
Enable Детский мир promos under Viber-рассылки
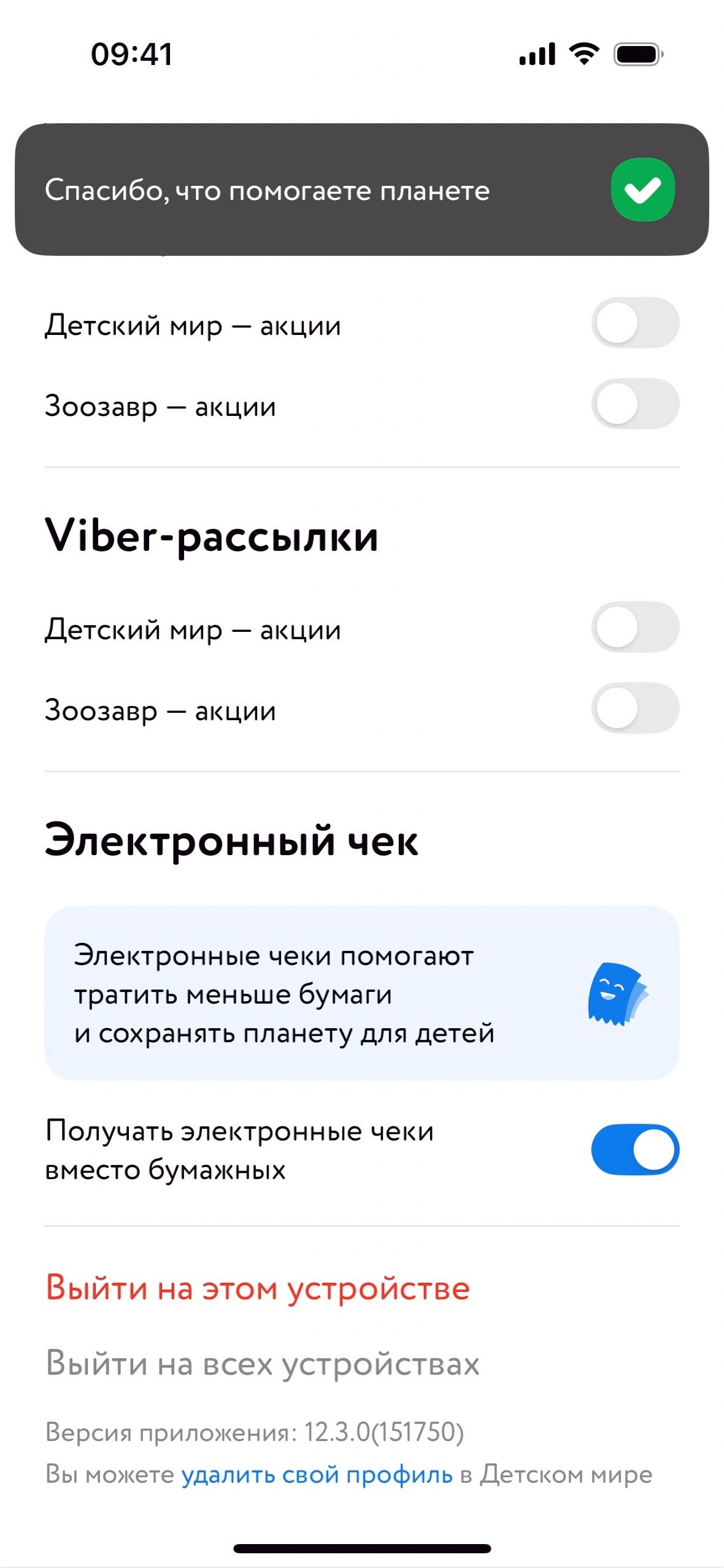click(x=634, y=627)
